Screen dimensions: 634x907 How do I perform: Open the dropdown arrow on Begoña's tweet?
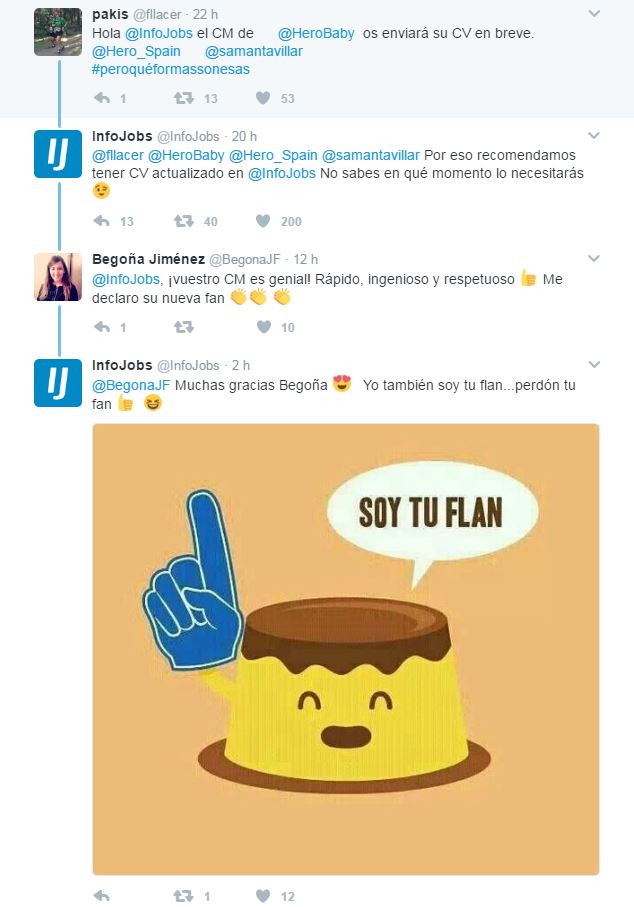[x=594, y=259]
